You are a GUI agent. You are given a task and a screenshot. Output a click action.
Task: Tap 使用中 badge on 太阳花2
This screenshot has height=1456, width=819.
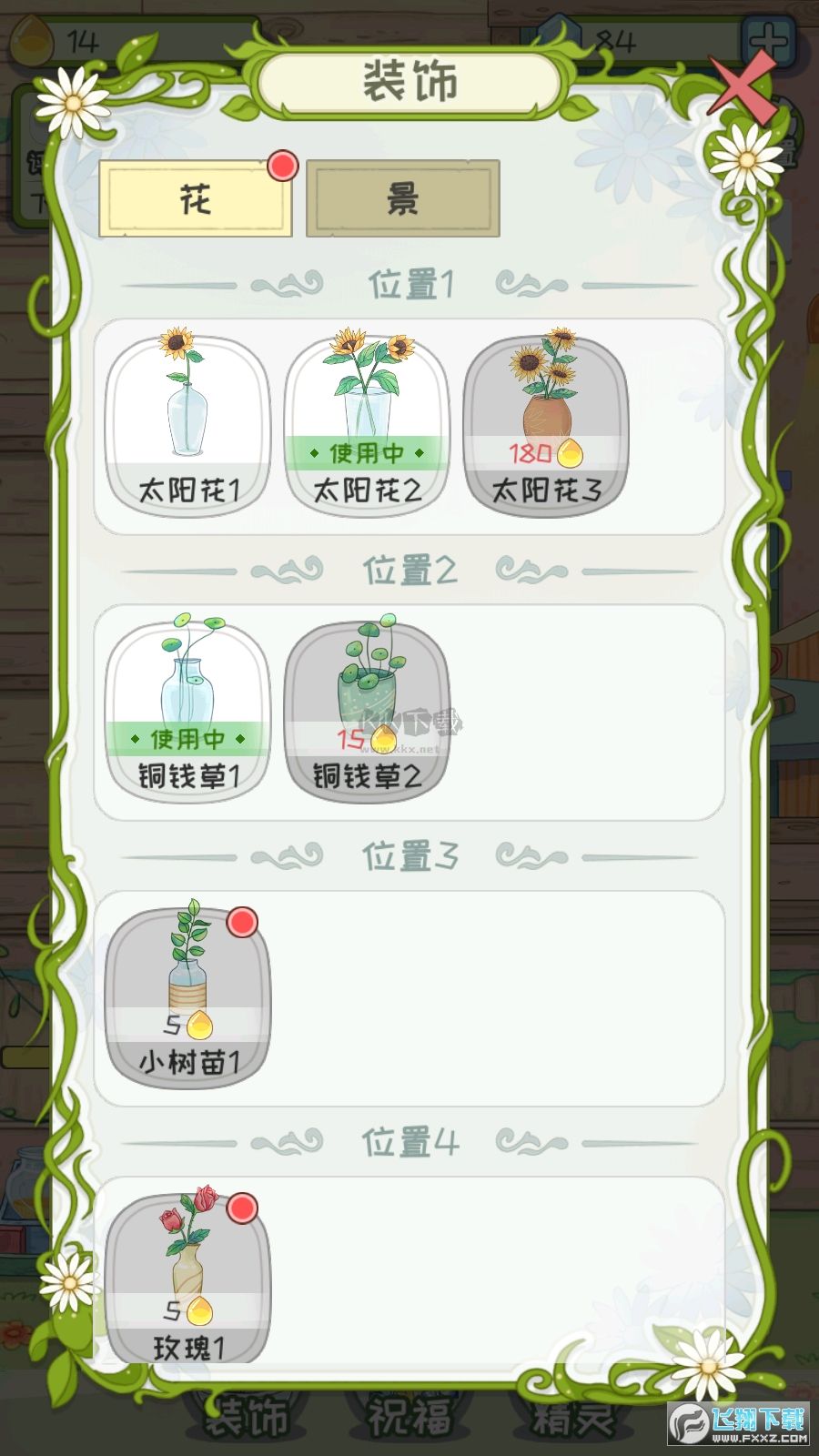(x=367, y=450)
